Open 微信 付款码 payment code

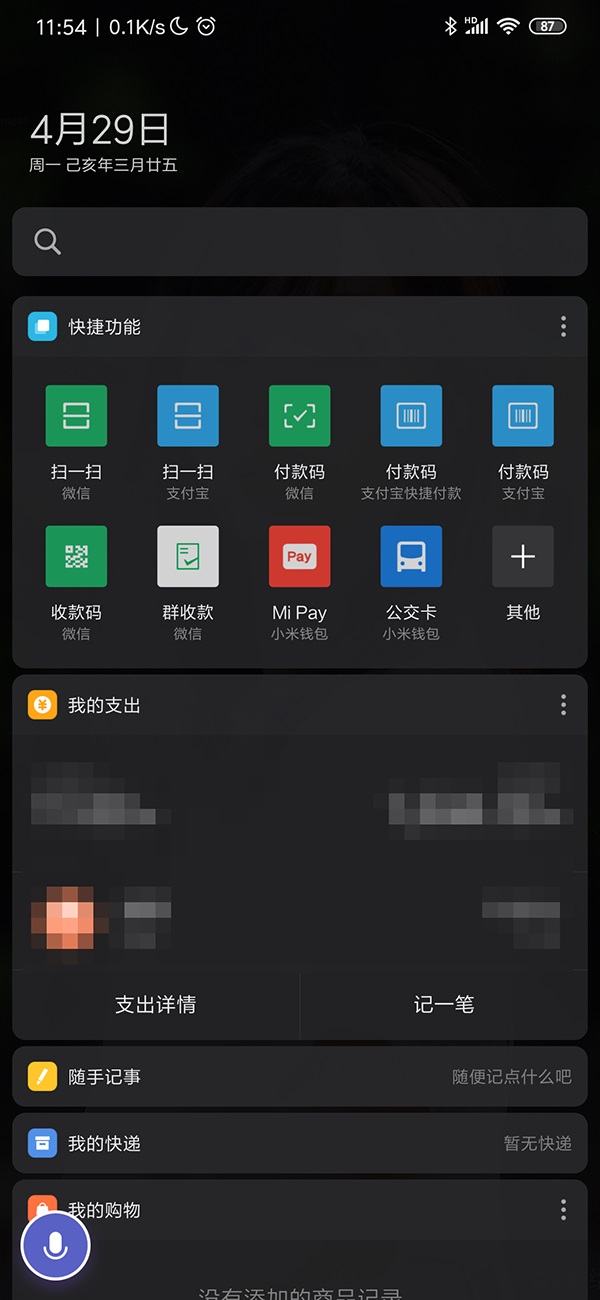tap(299, 416)
